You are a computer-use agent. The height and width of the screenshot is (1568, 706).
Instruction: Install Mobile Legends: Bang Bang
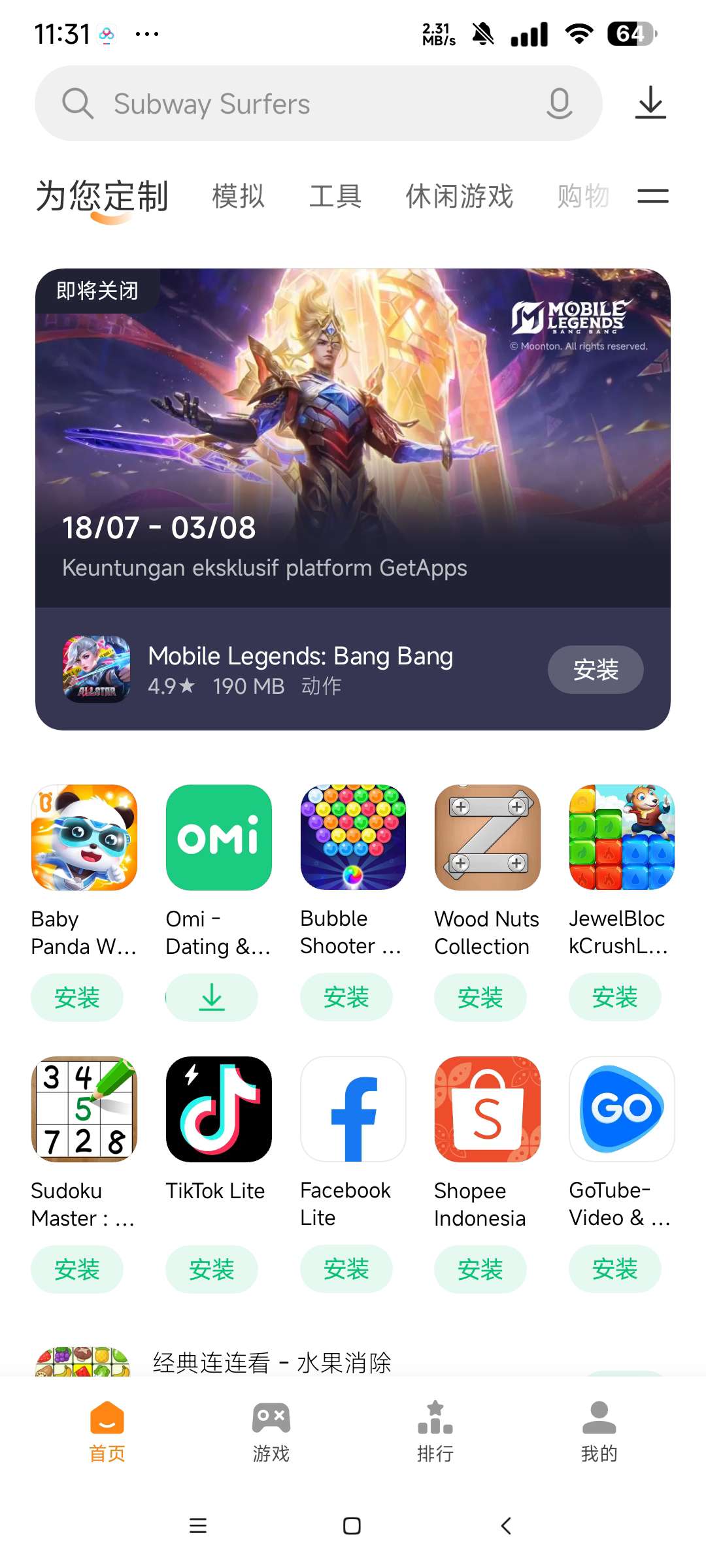[595, 670]
